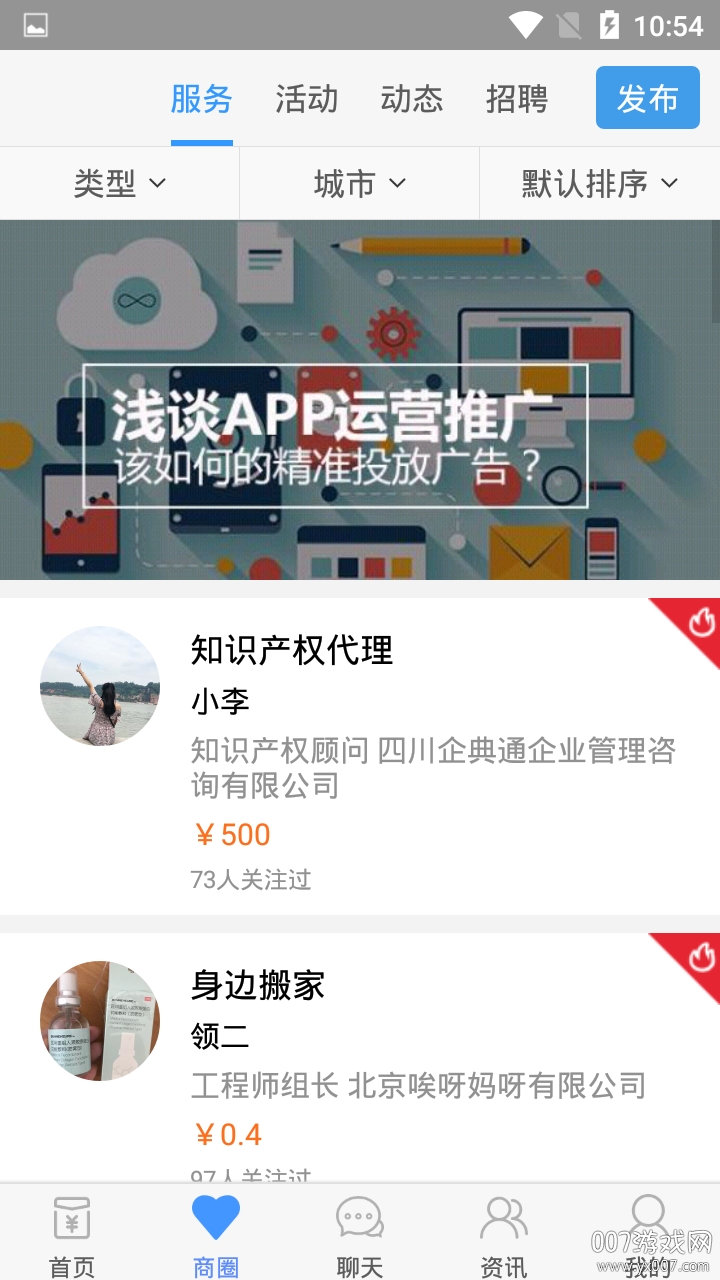Viewport: 720px width, 1280px height.
Task: Tap 领二's profile avatar photo
Action: (99, 1020)
